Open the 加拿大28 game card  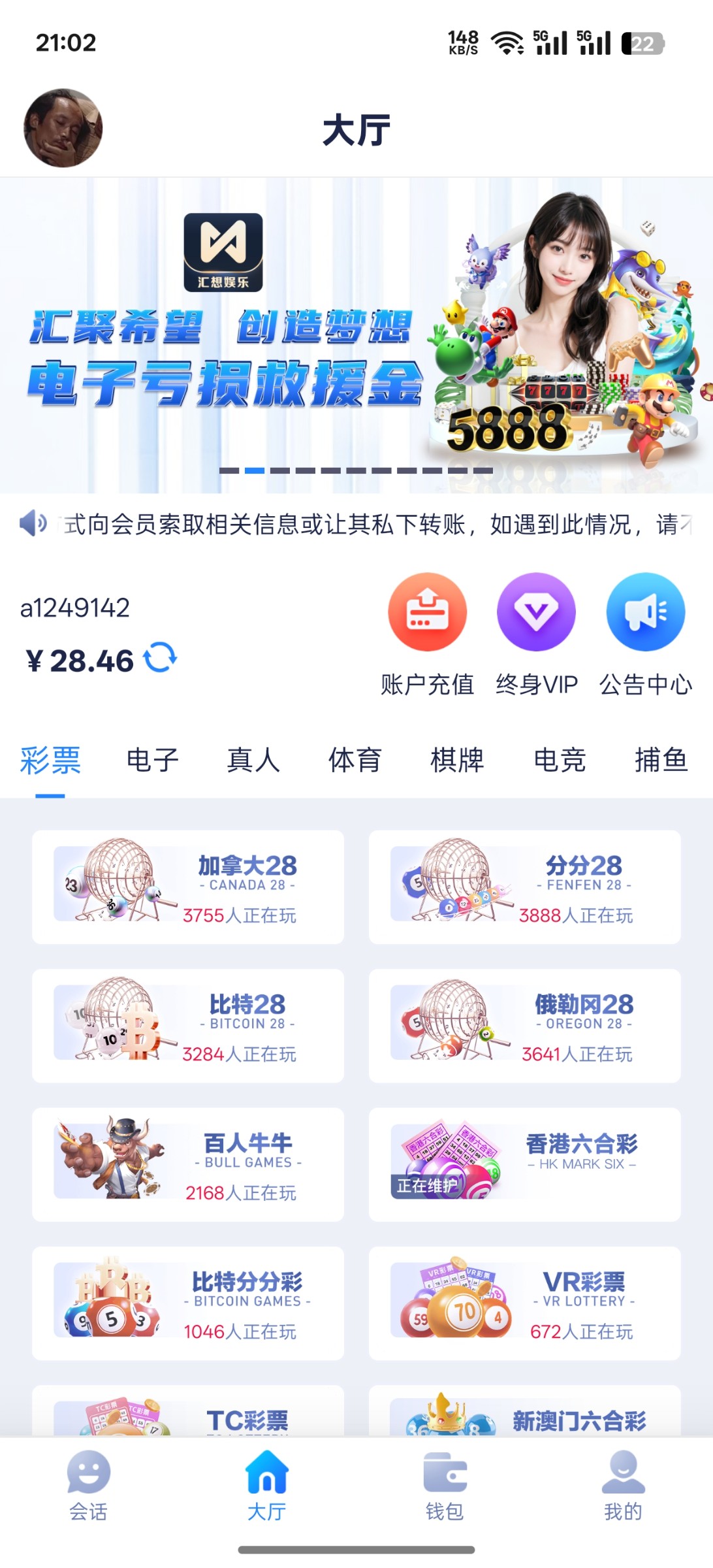(188, 887)
